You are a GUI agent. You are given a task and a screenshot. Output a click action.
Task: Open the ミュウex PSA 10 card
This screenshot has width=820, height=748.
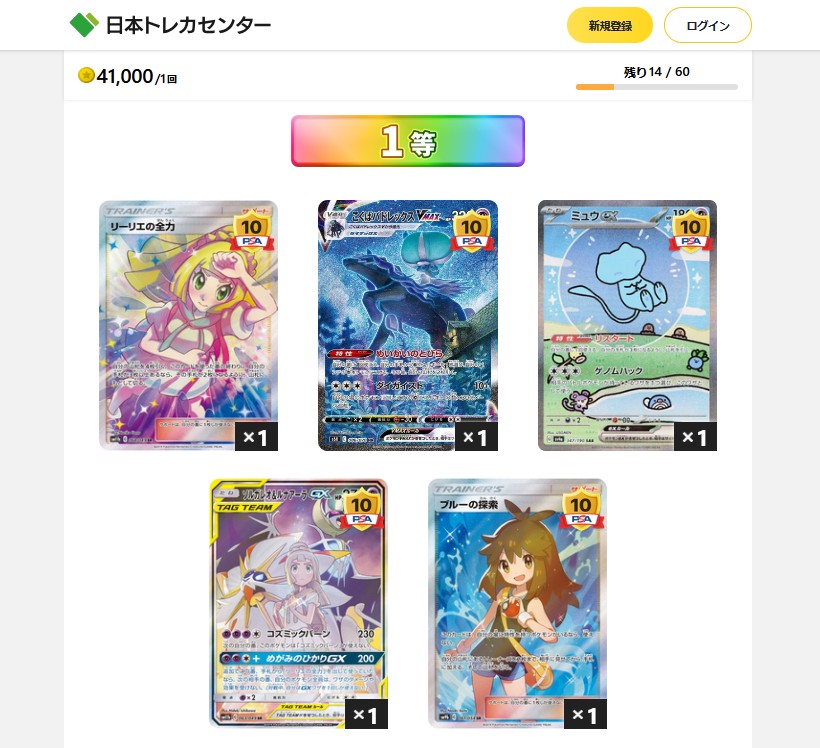[627, 325]
